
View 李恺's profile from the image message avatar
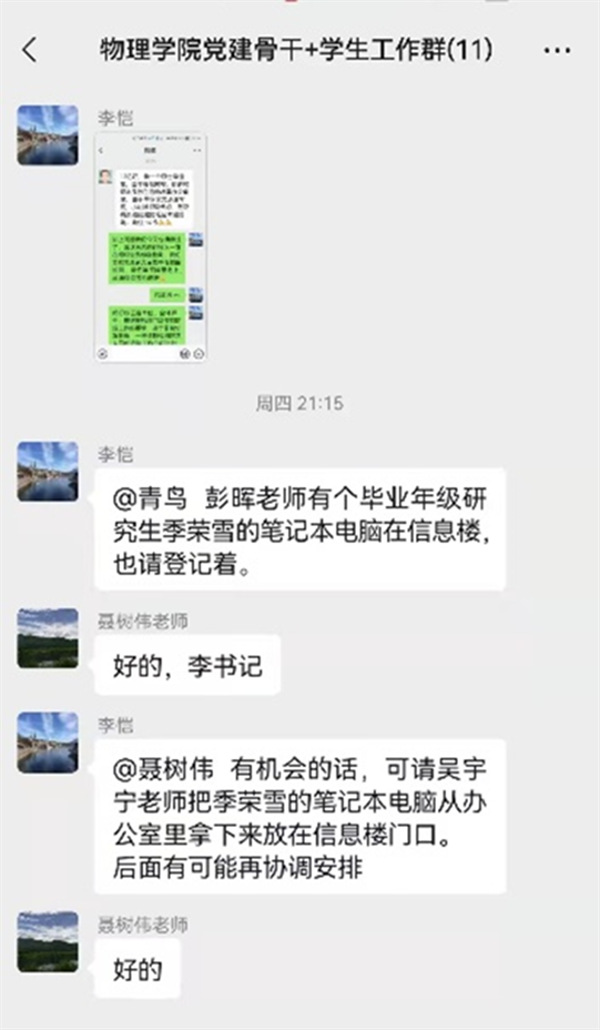[47, 134]
